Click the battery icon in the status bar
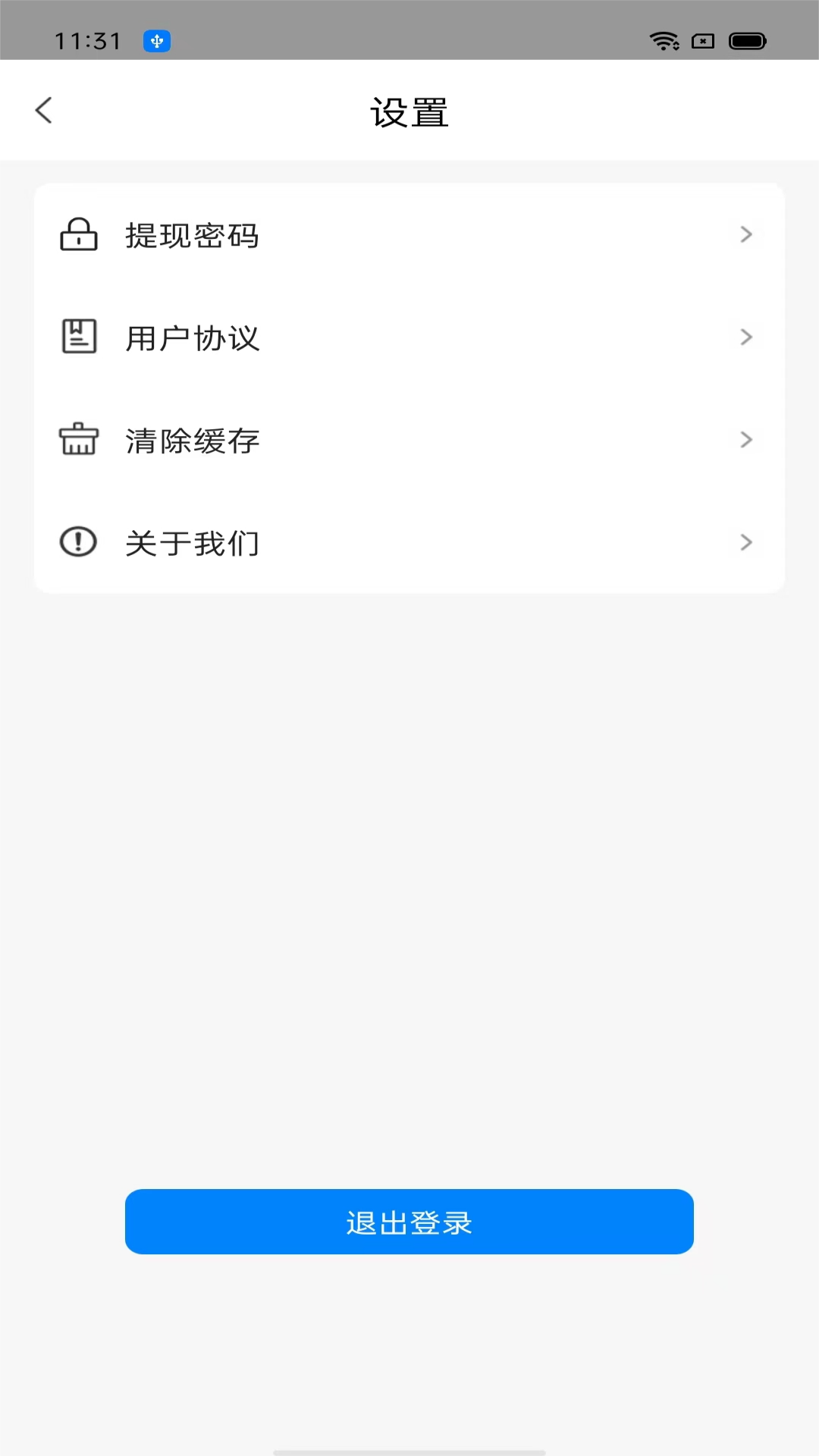819x1456 pixels. point(748,41)
